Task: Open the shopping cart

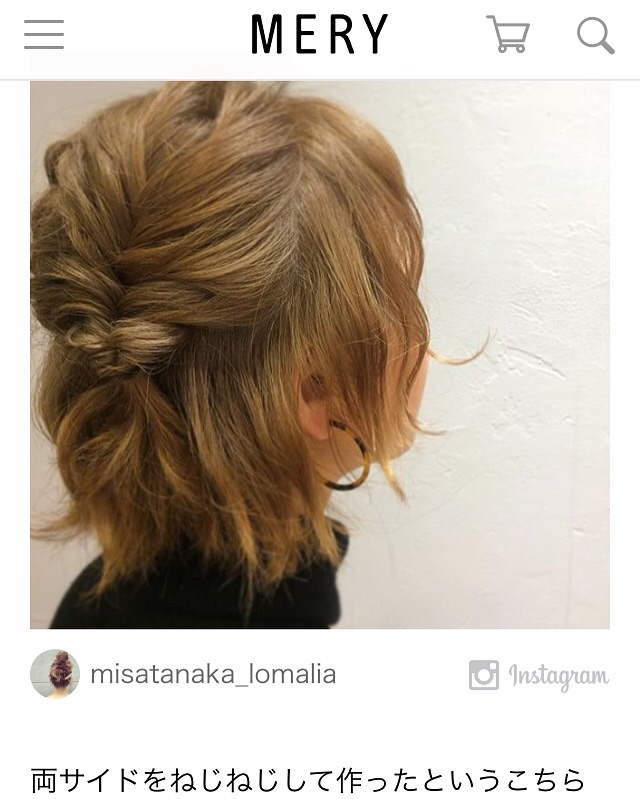Action: pos(508,35)
